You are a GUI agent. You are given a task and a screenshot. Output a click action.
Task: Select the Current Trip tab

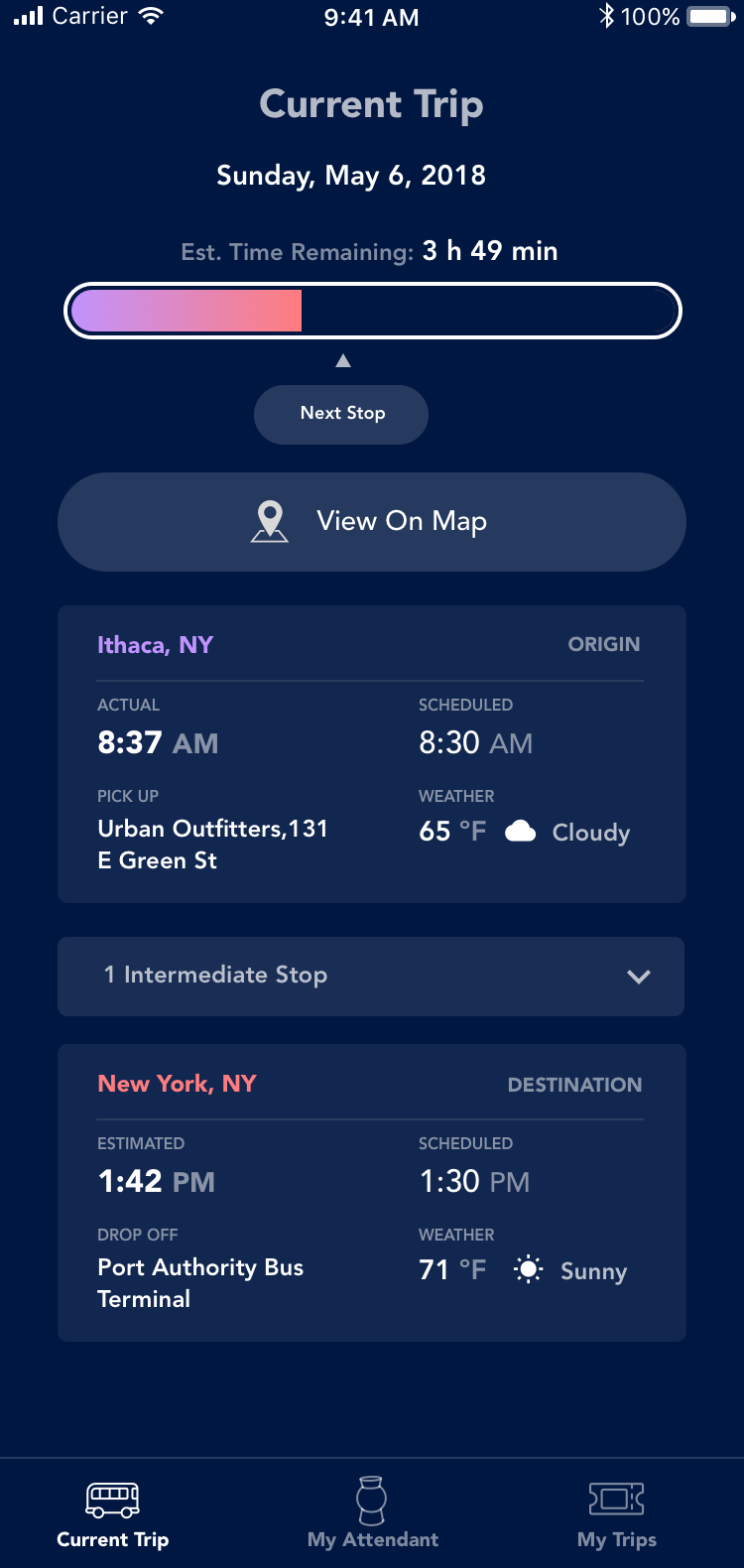tap(112, 1513)
